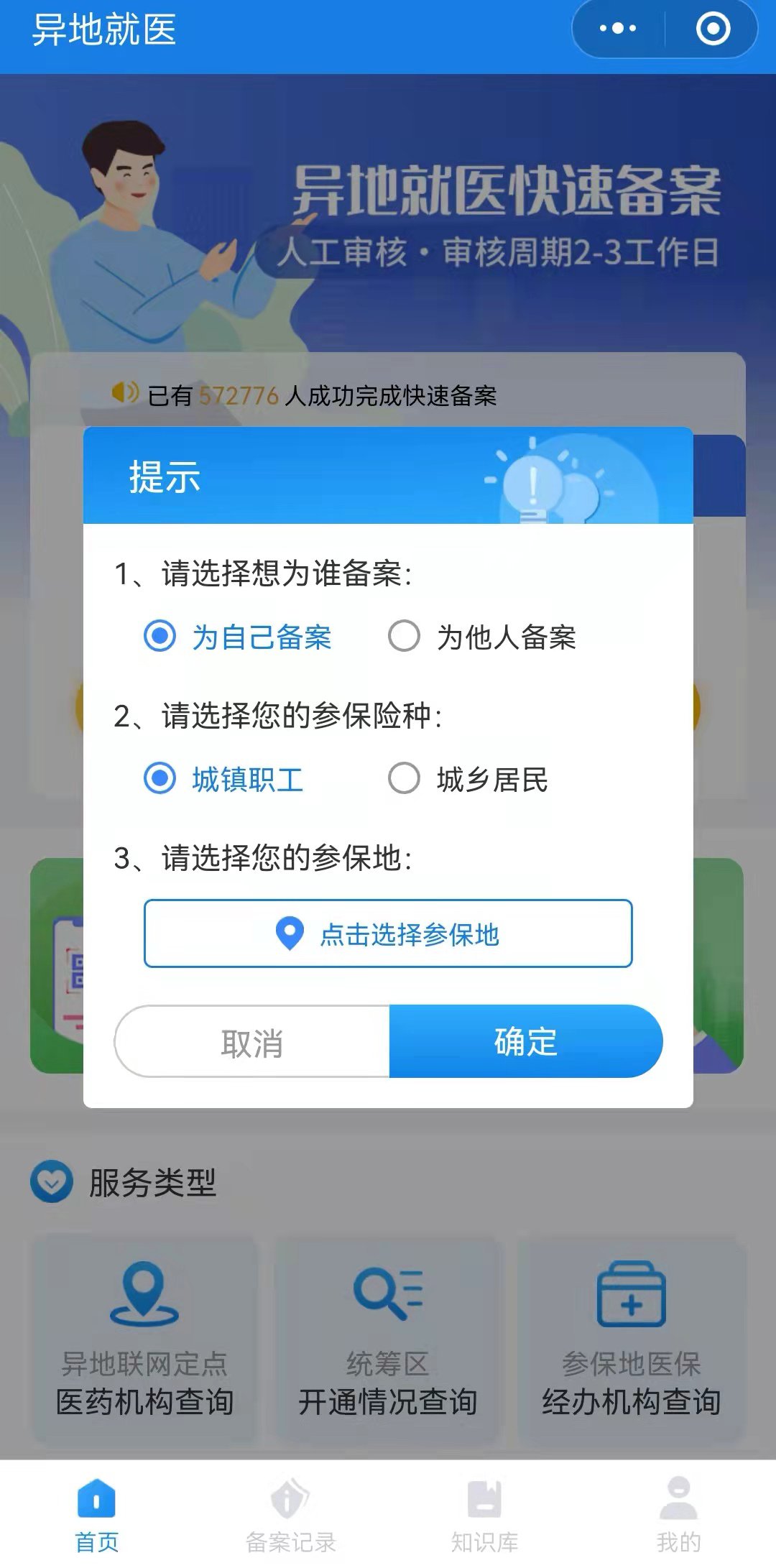
Task: Open the mini program more options menu
Action: (x=618, y=29)
